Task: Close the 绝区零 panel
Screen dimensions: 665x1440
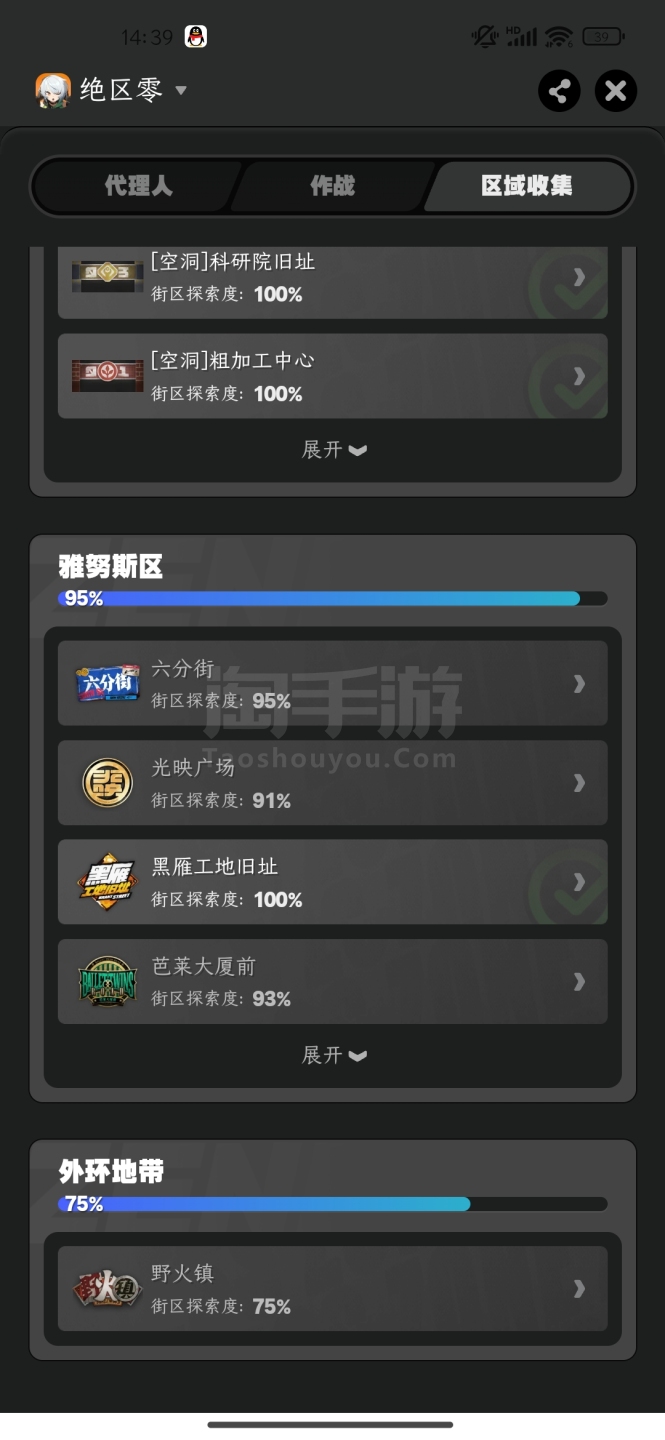Action: coord(616,91)
